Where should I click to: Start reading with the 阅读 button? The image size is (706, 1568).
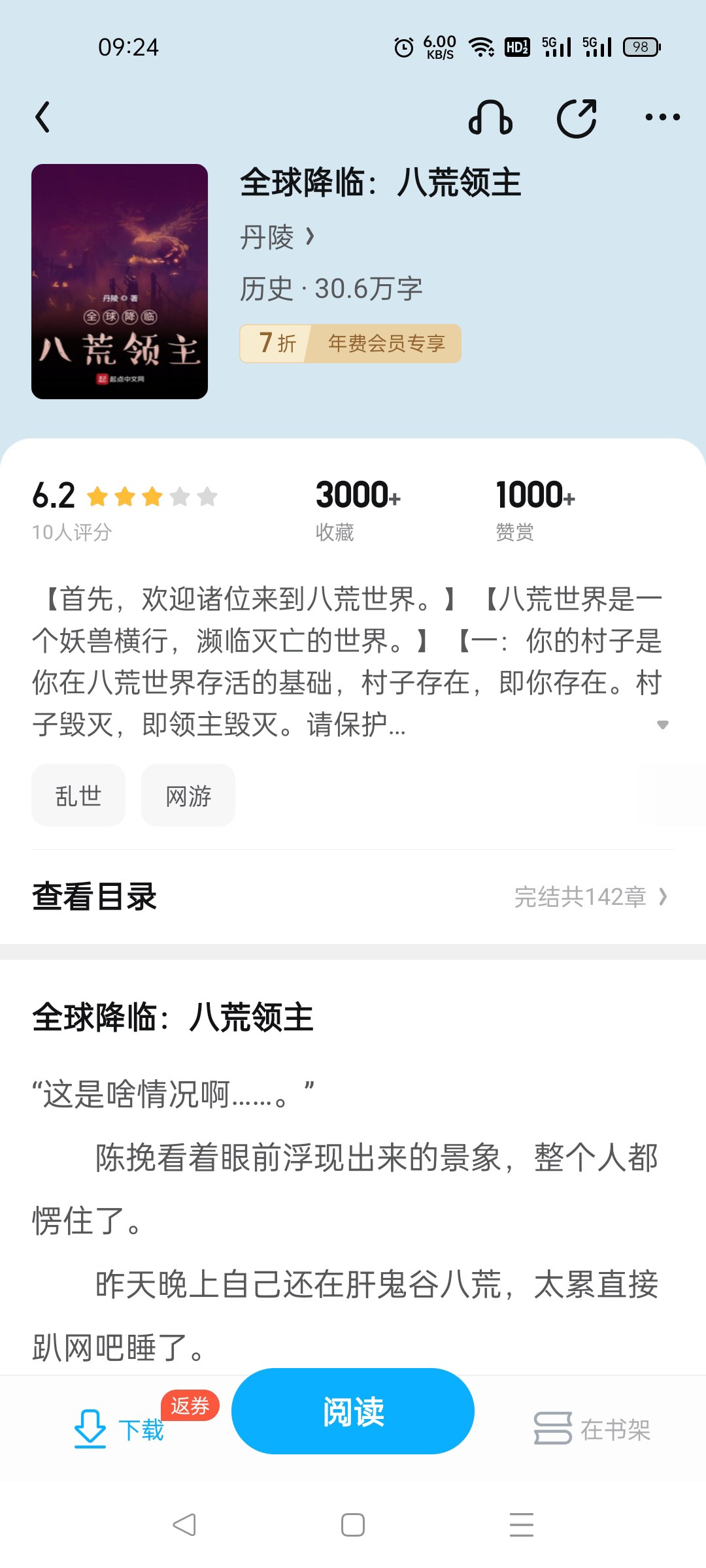pos(353,1412)
